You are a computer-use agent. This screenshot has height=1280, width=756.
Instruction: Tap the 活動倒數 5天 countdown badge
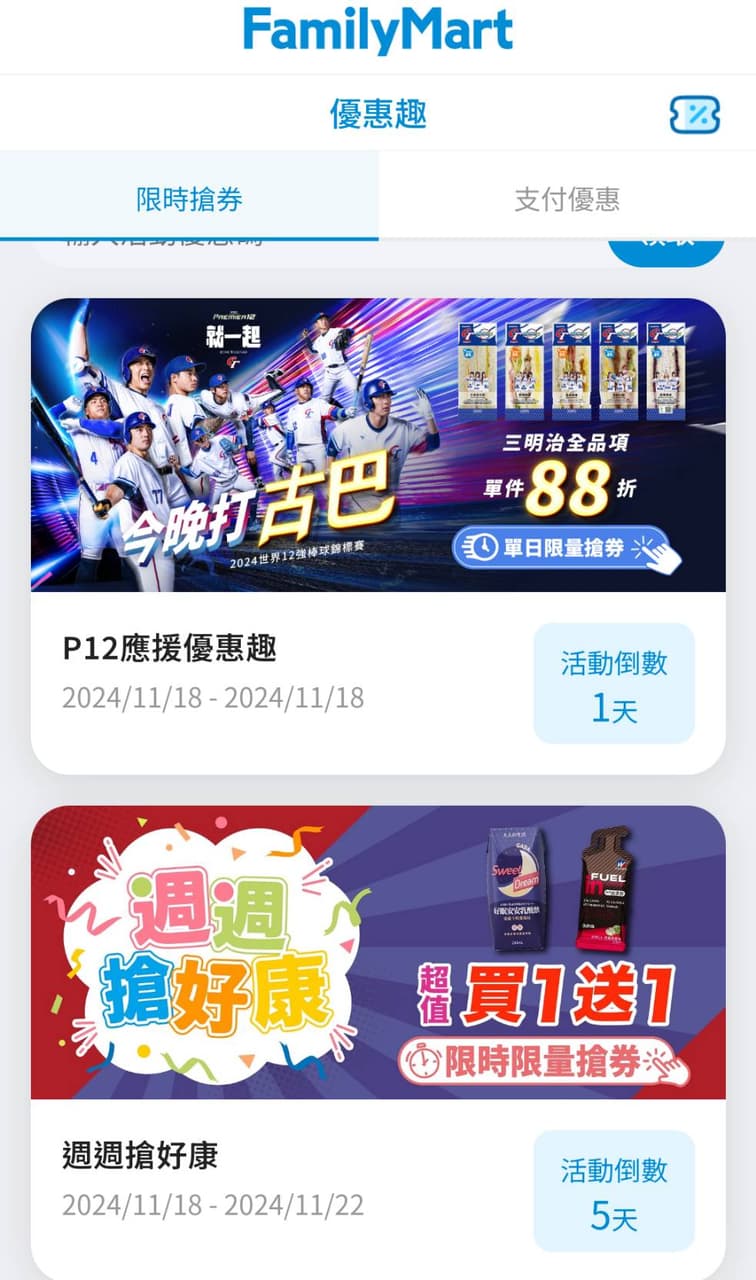tap(613, 1190)
